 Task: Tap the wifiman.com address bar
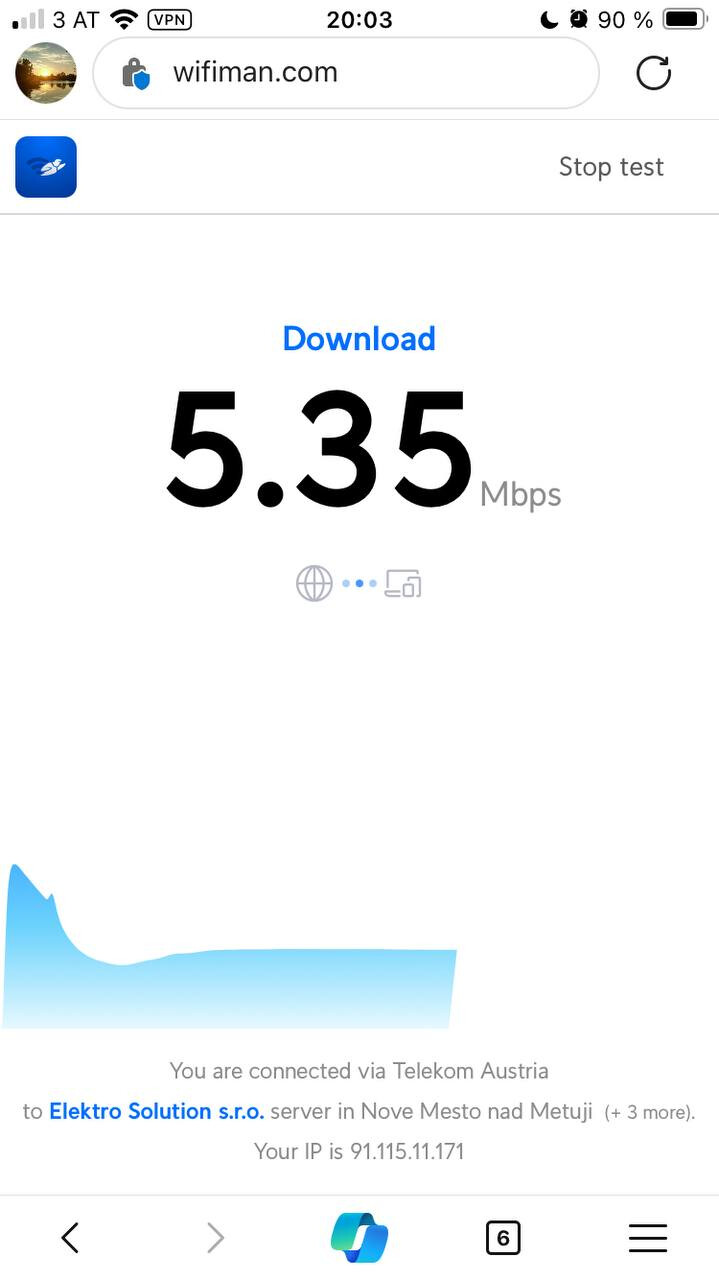(346, 73)
